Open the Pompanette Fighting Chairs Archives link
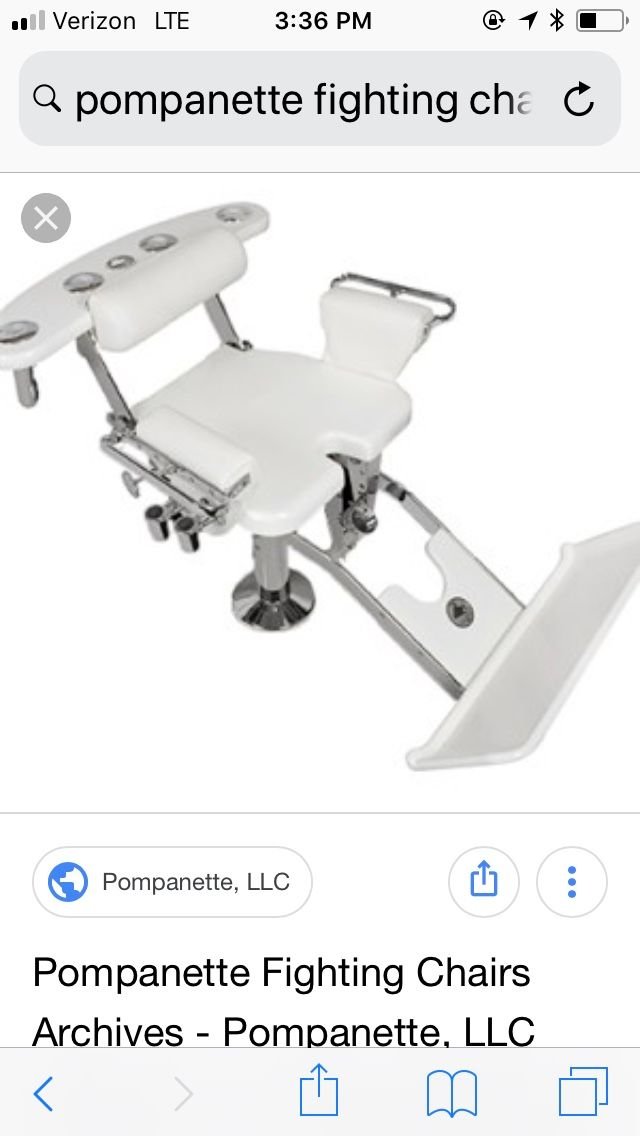This screenshot has height=1136, width=640. click(282, 1000)
